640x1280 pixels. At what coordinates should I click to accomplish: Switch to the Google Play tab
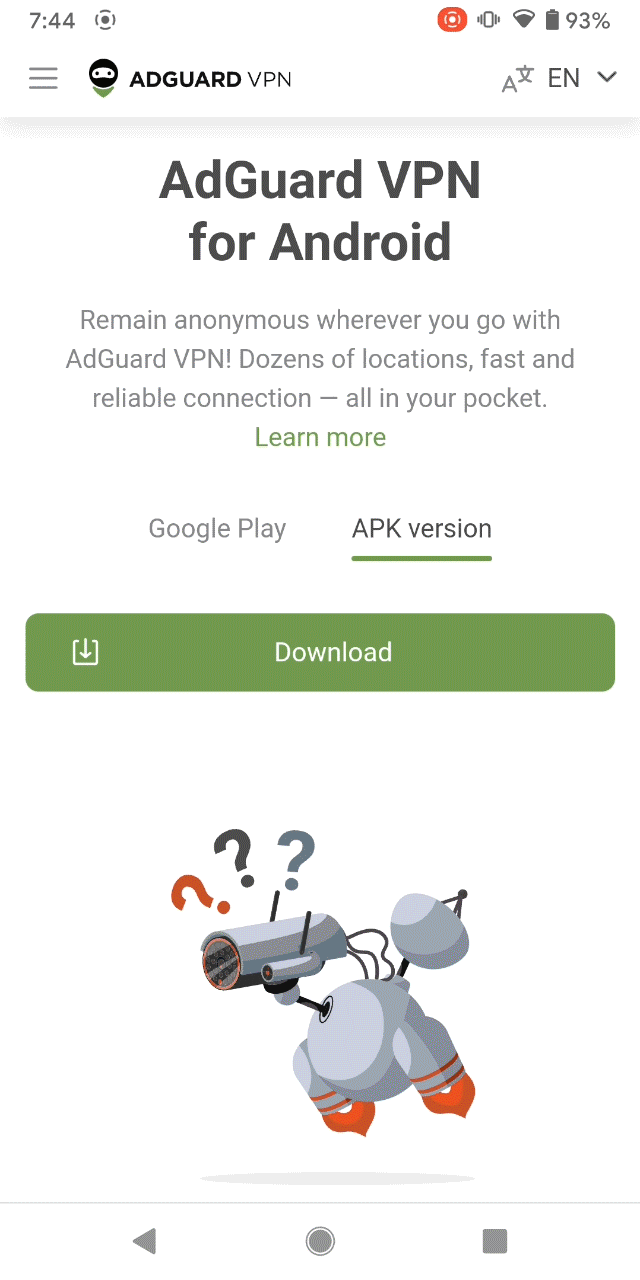coord(217,529)
